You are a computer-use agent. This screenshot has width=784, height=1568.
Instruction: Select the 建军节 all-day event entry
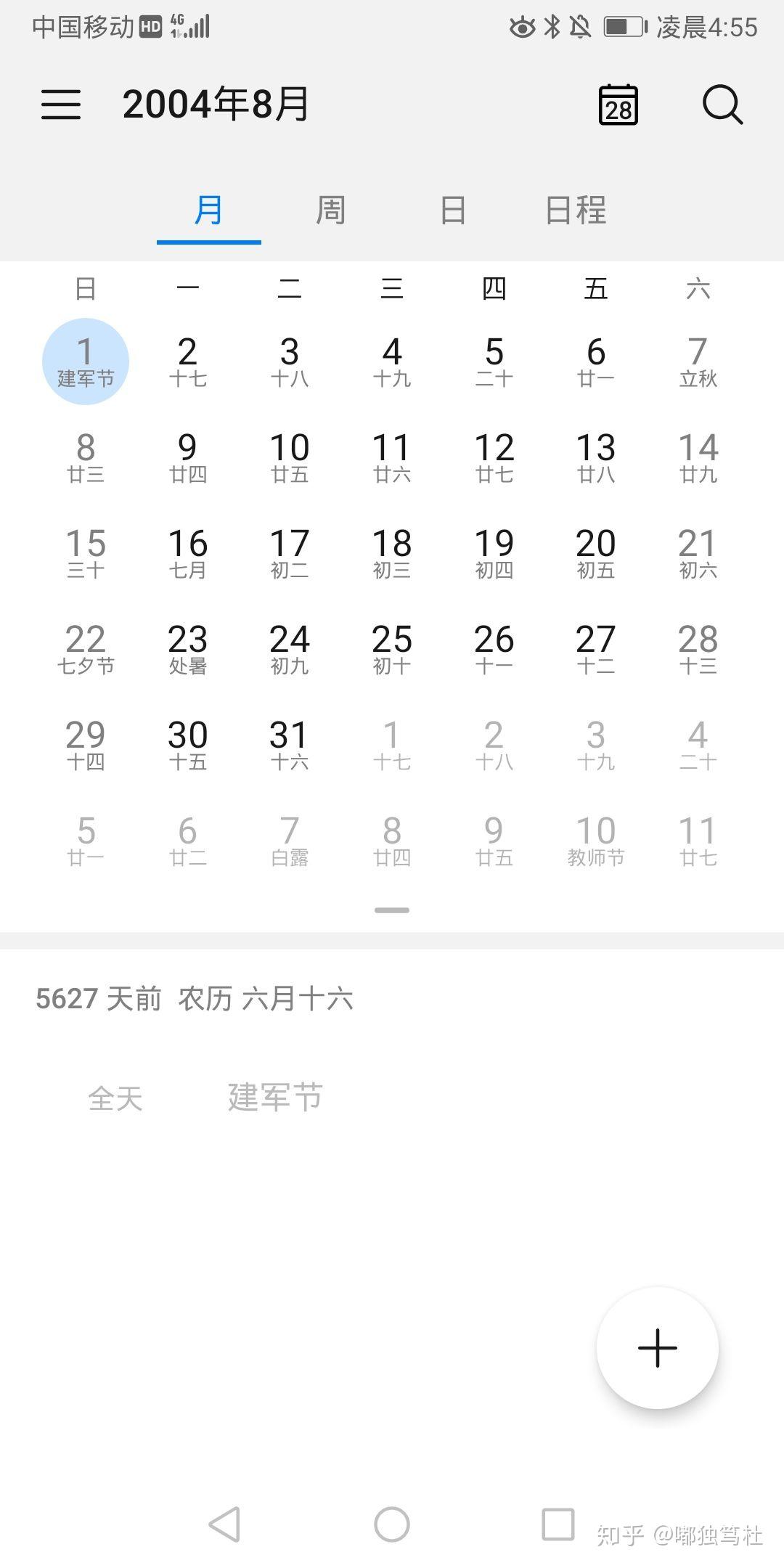[276, 1098]
